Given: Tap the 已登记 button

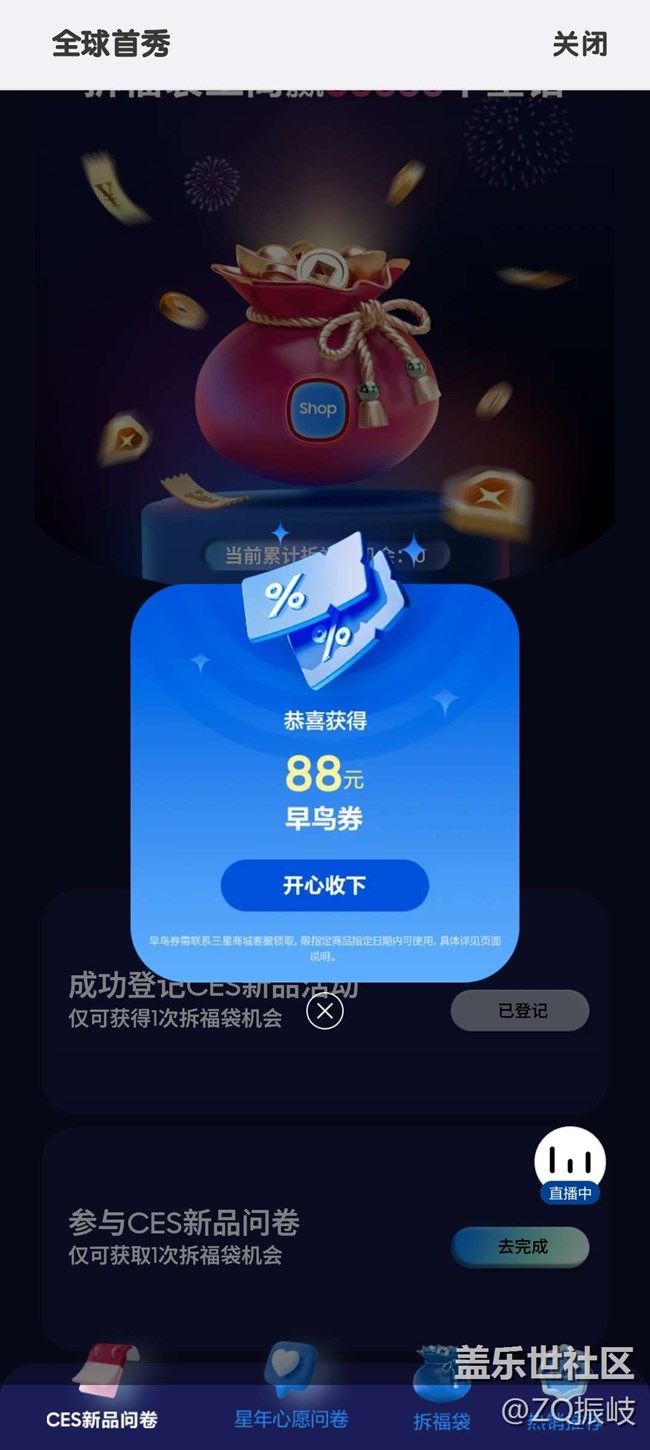Looking at the screenshot, I should point(520,1010).
